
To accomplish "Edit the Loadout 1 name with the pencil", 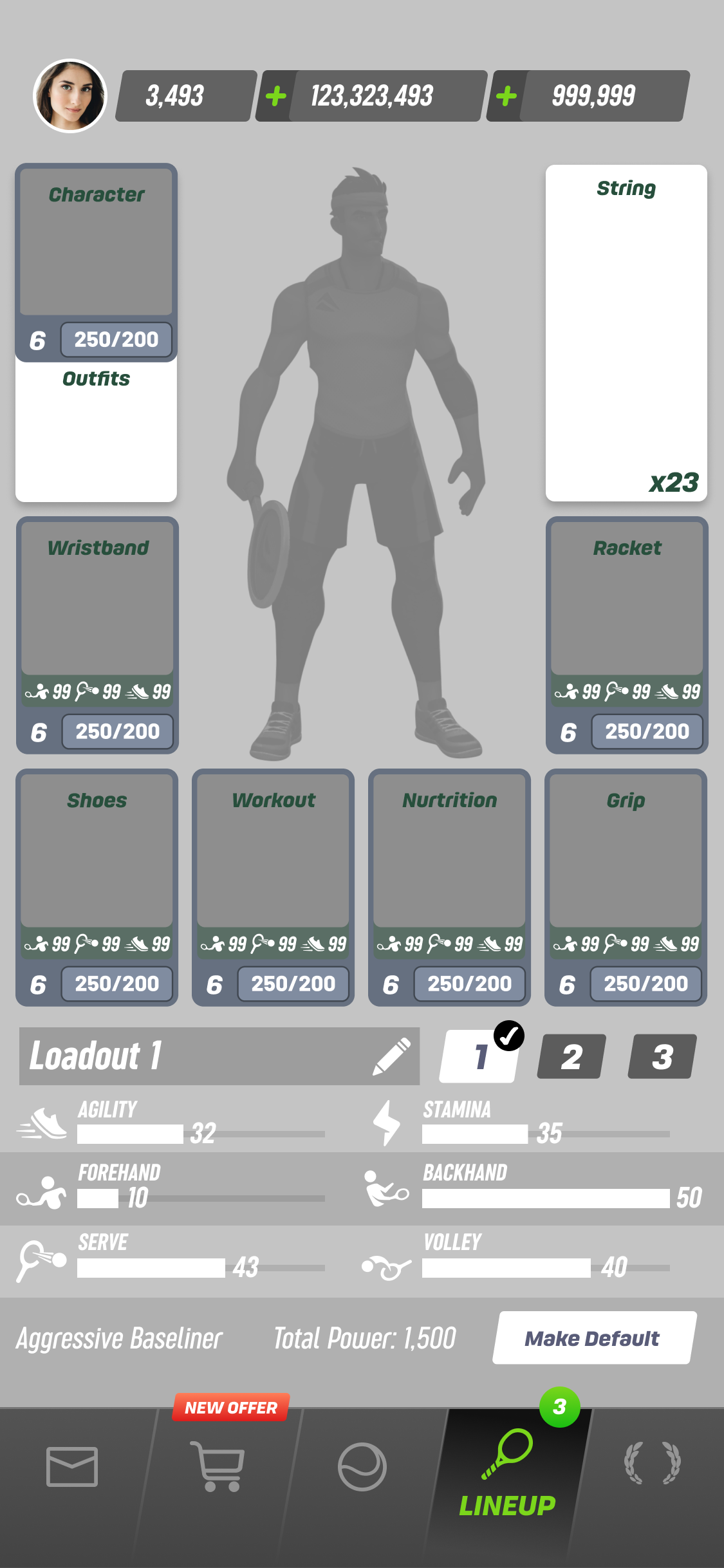I will [x=391, y=1056].
